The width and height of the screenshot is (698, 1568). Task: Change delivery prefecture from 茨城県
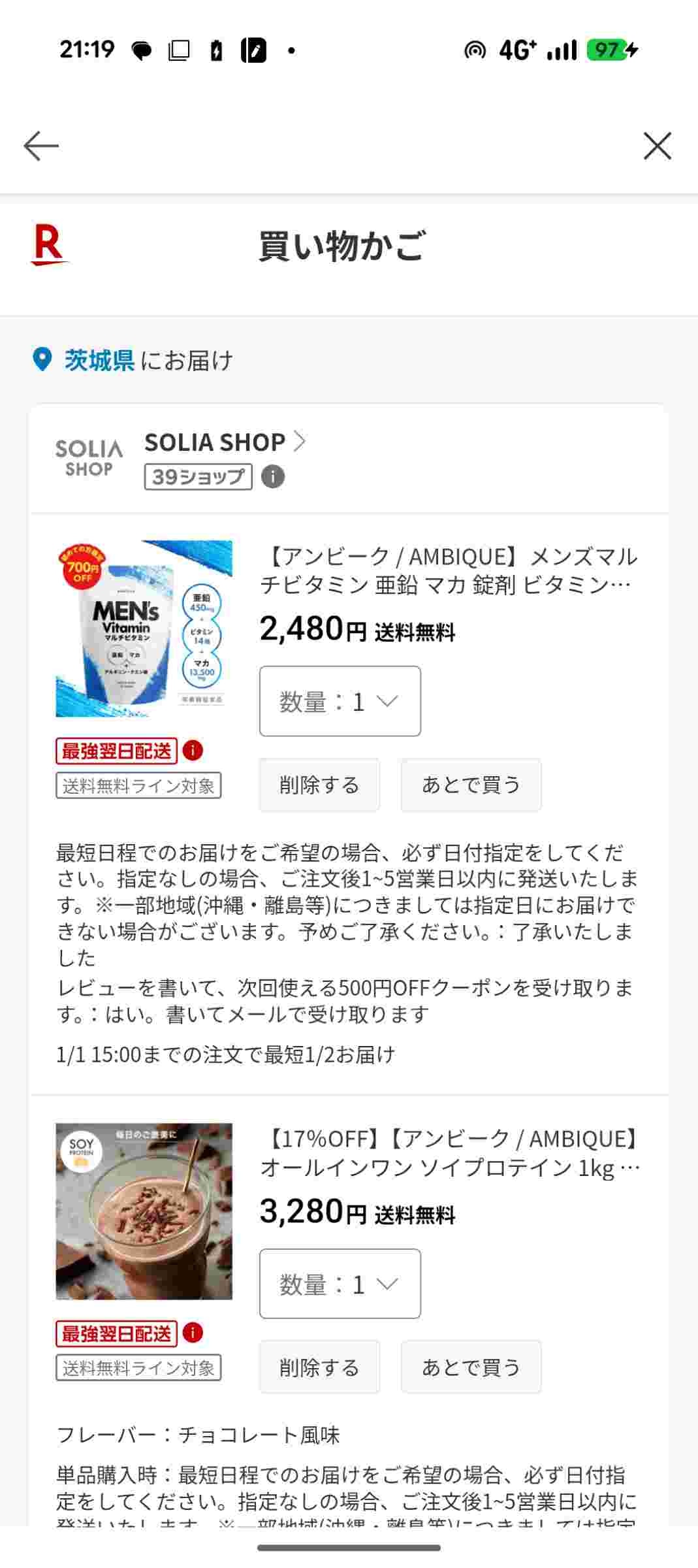pos(99,360)
